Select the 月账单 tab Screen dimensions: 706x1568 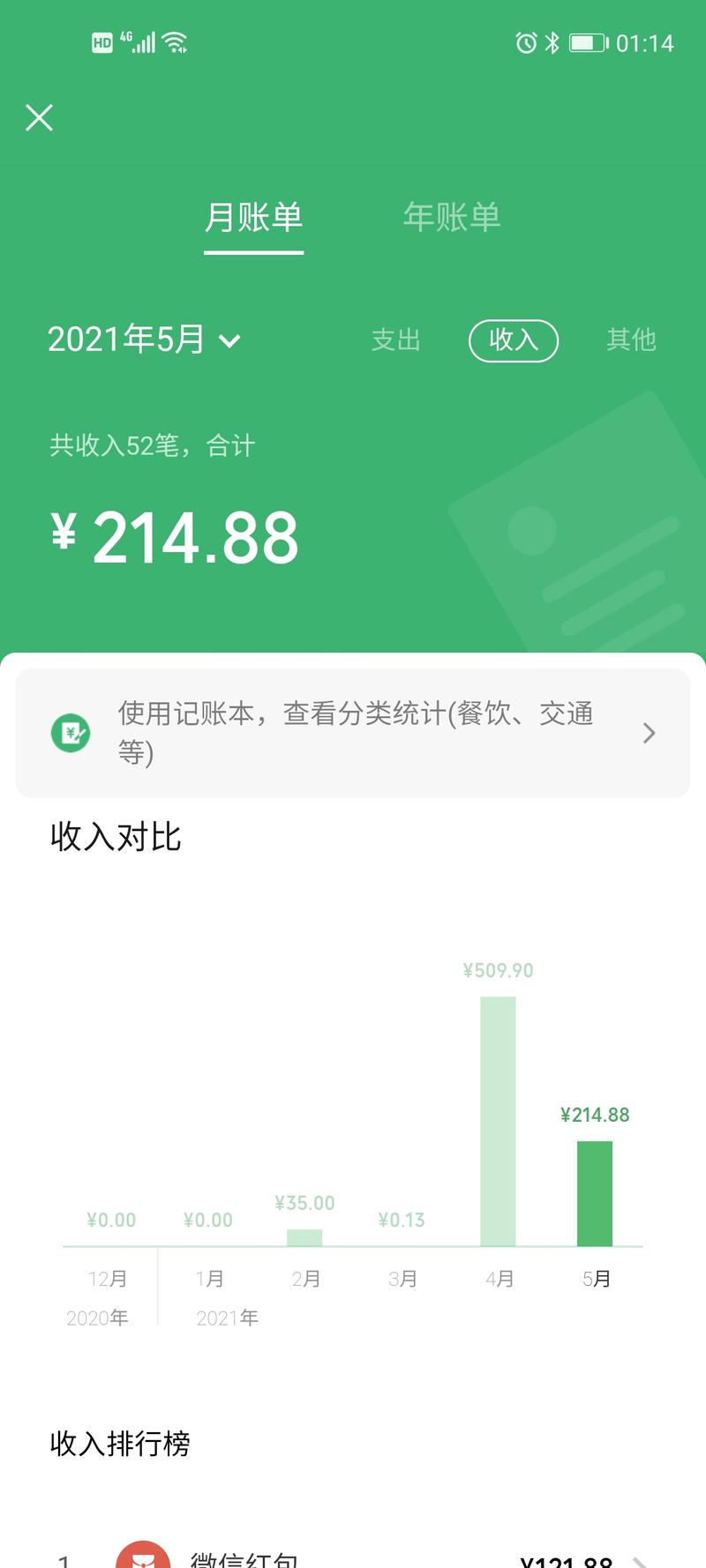(x=253, y=218)
